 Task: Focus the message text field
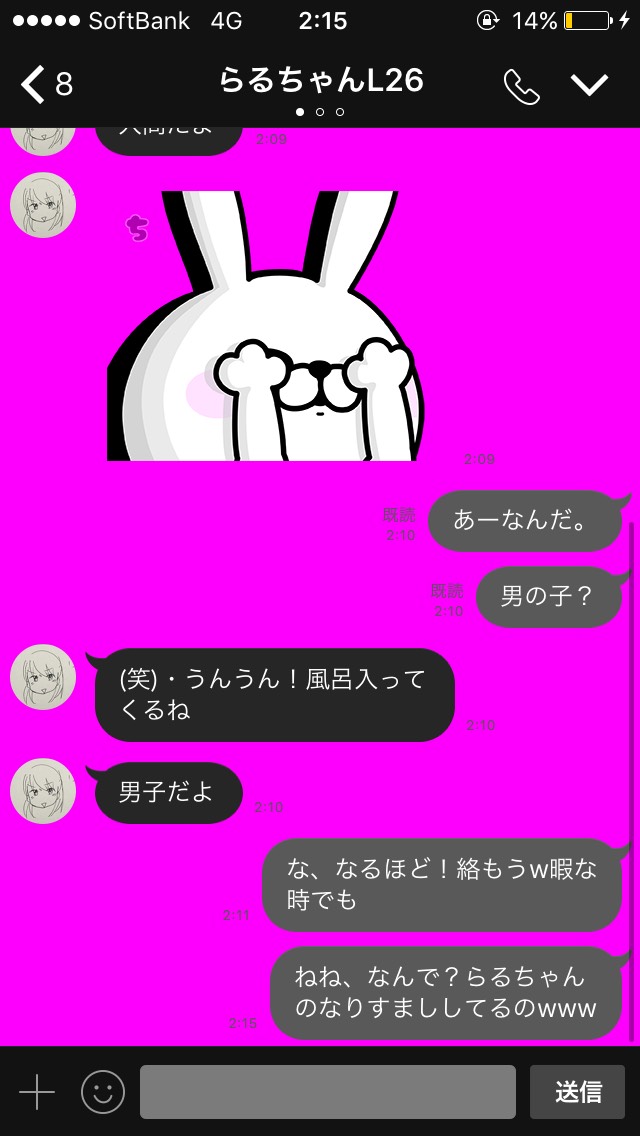[x=327, y=1092]
